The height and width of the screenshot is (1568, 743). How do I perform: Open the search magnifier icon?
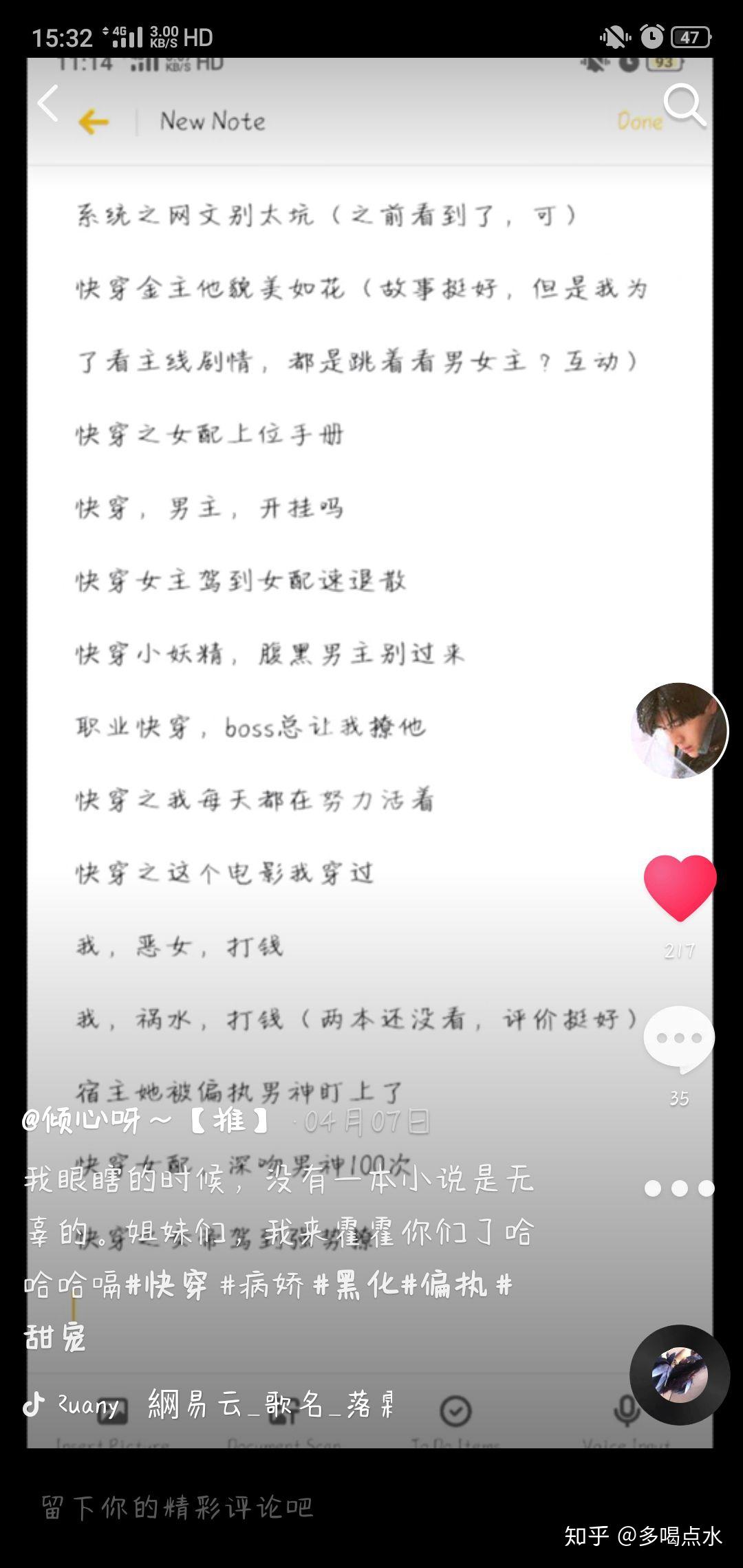(x=685, y=105)
